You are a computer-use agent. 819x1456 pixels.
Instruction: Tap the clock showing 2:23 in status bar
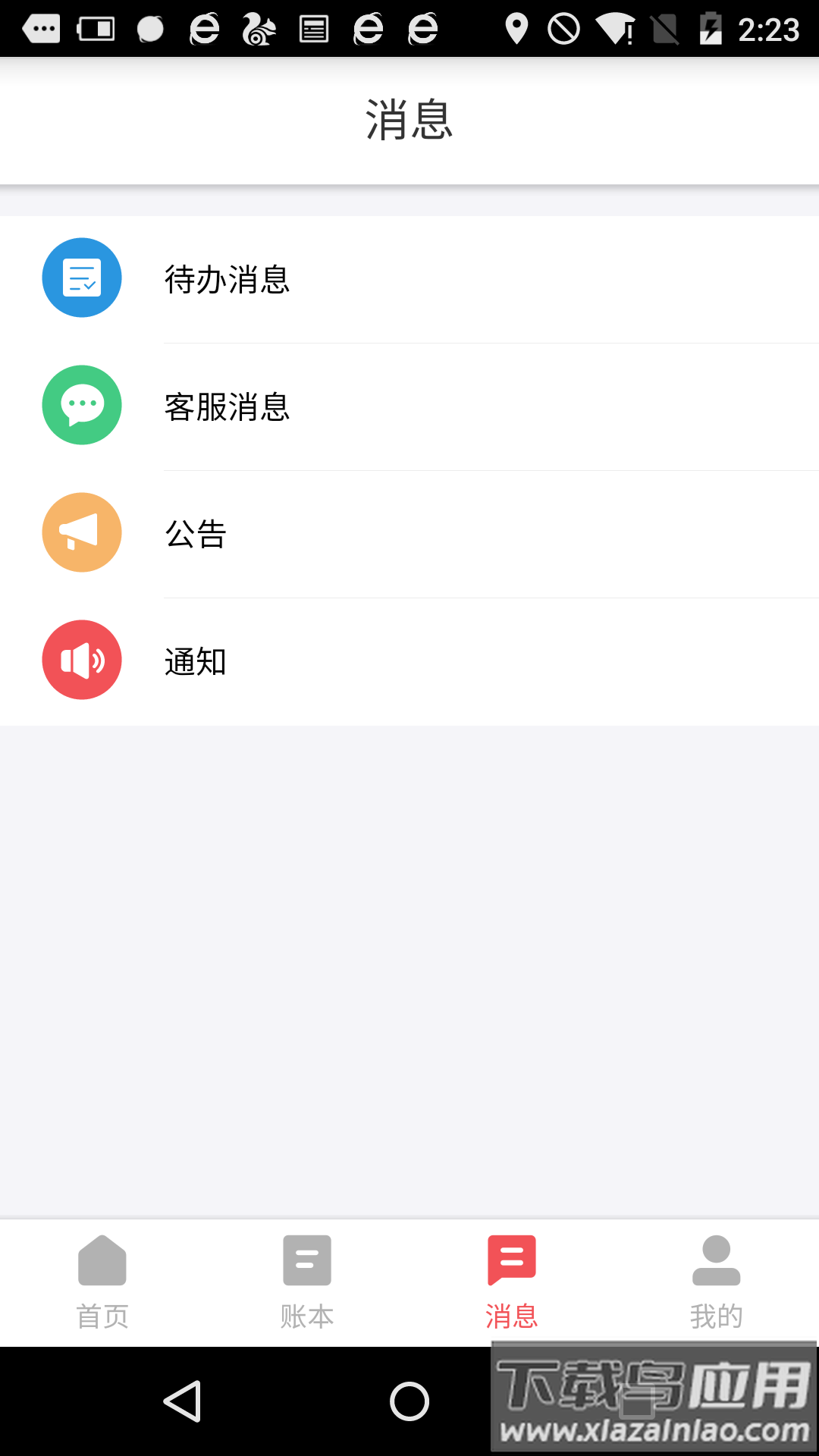(770, 29)
